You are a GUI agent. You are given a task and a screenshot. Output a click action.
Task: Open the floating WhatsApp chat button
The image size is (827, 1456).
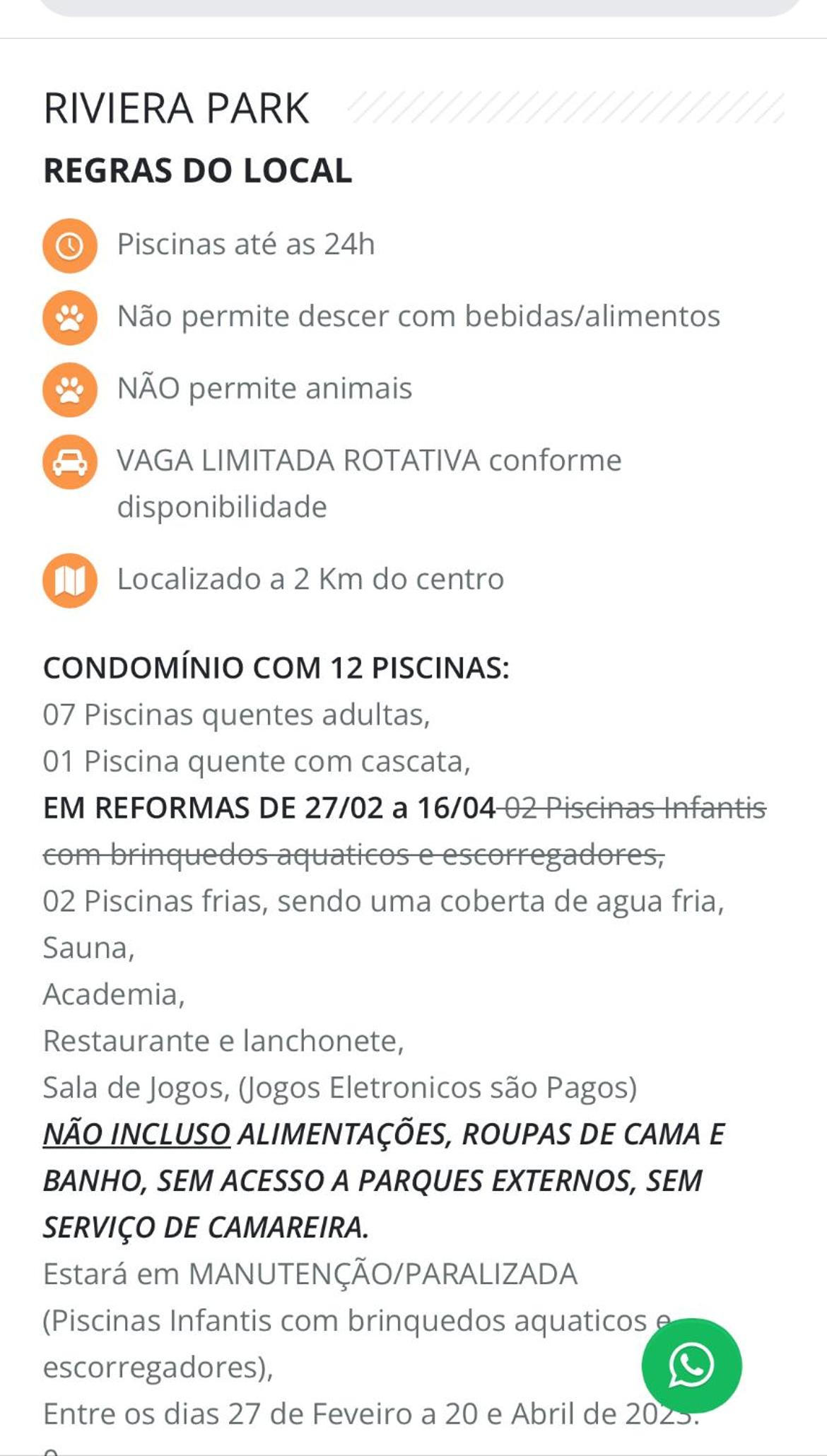[x=691, y=1365]
